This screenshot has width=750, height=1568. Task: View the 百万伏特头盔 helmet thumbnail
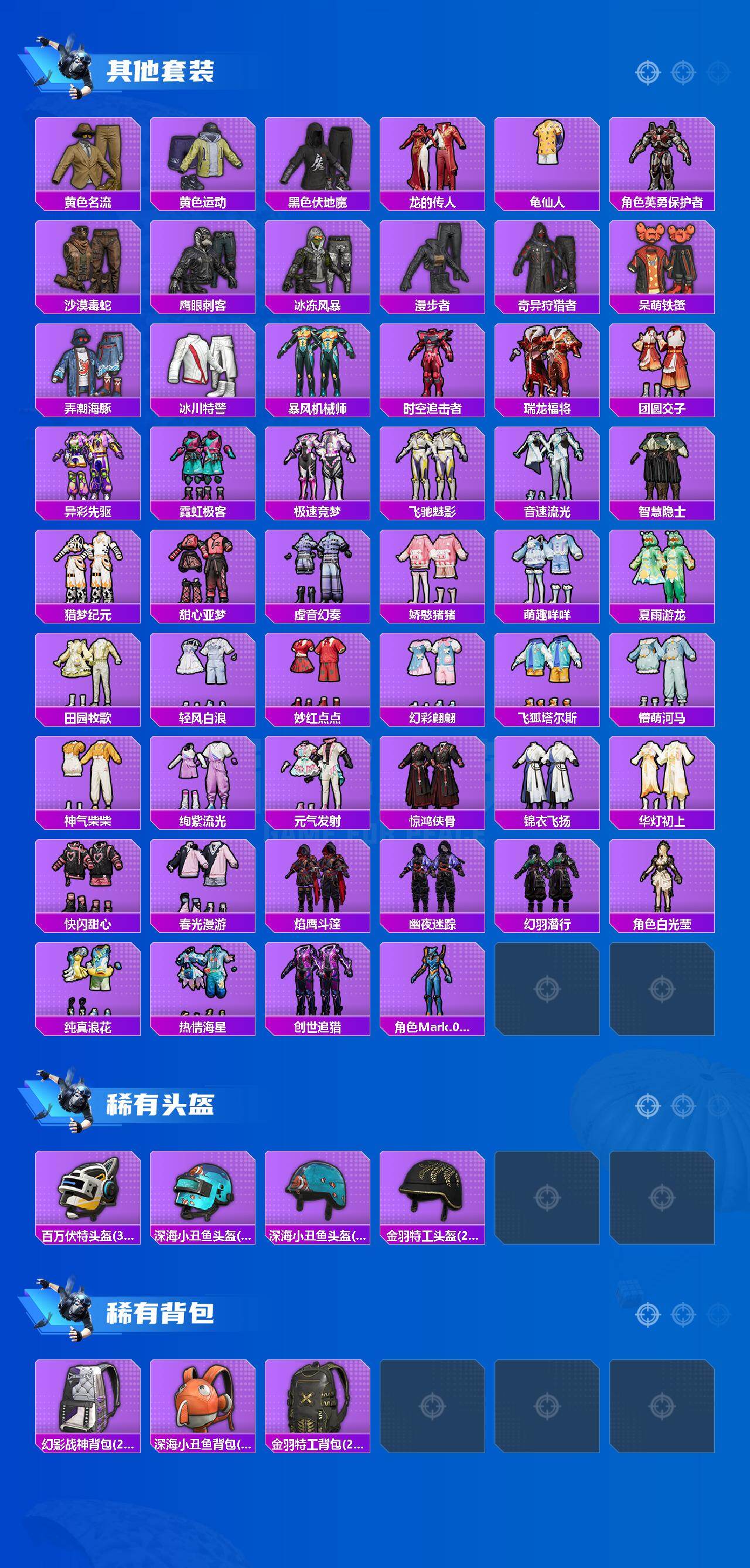(88, 1191)
